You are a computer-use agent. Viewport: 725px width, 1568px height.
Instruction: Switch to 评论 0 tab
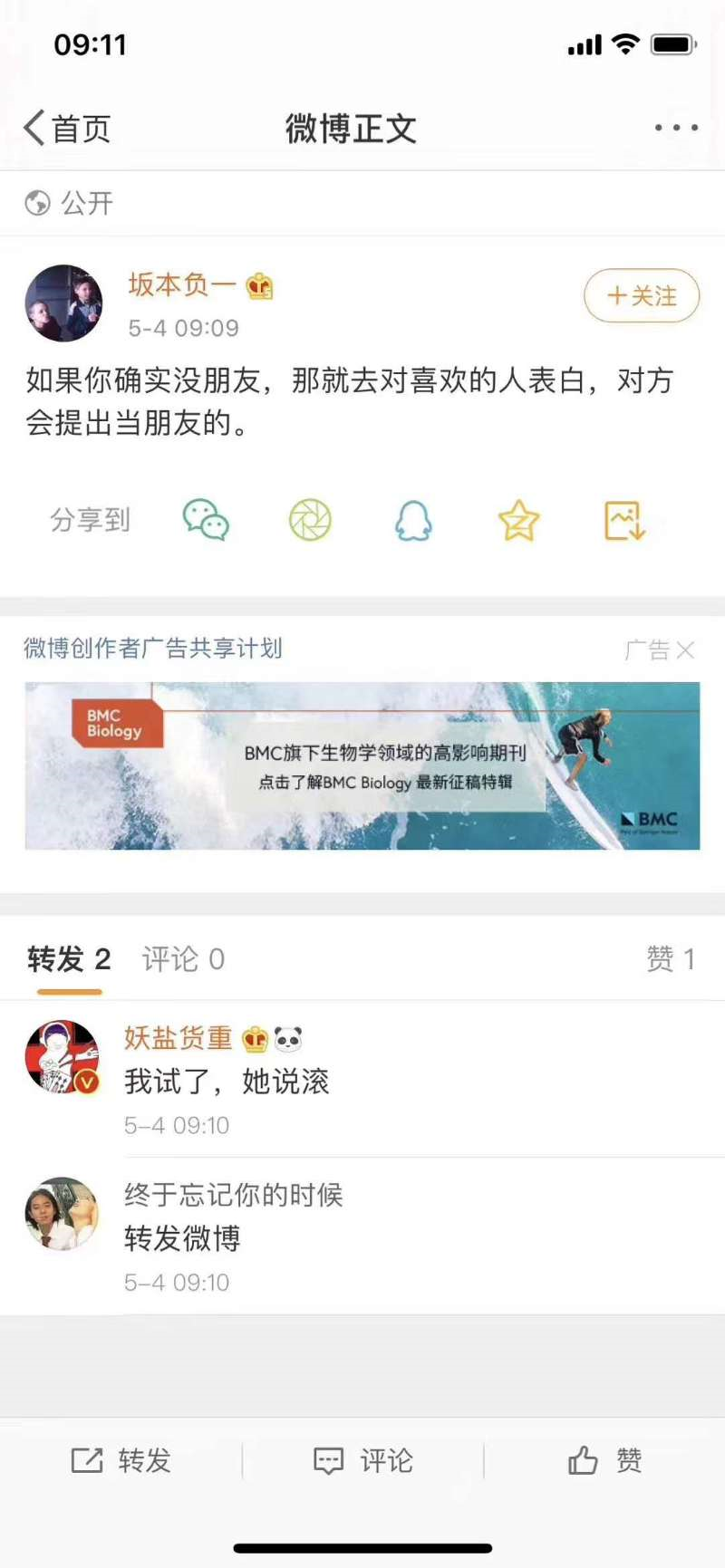[x=183, y=959]
